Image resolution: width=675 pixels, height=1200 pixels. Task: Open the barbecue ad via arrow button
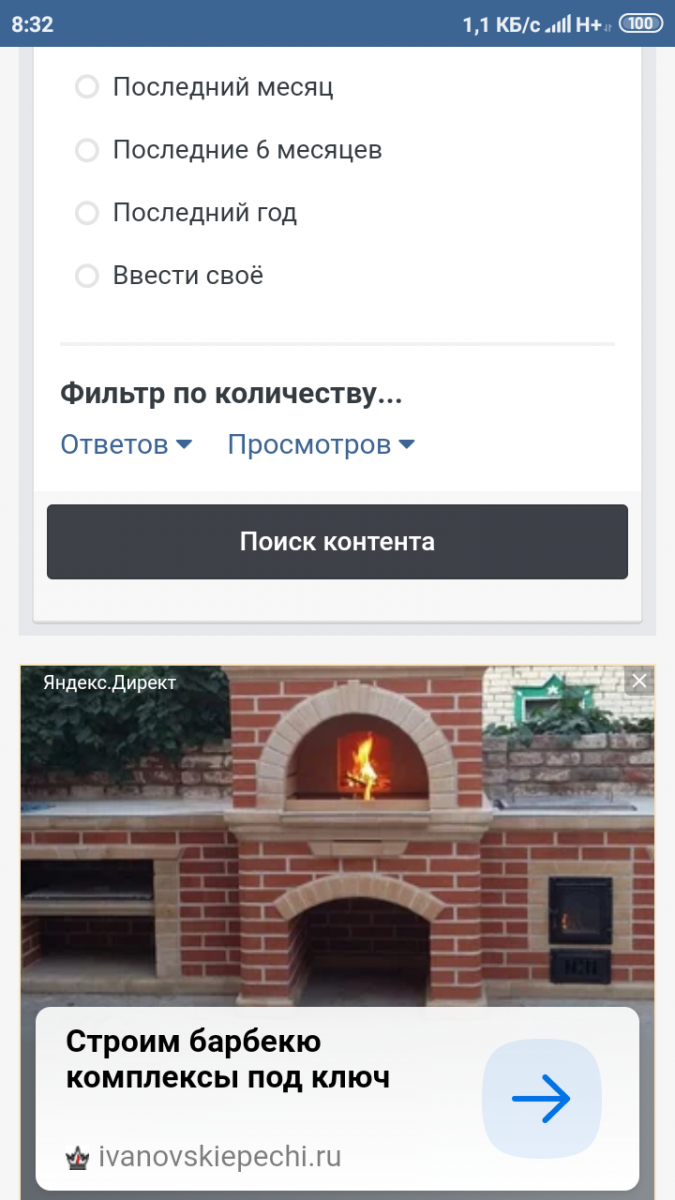[x=541, y=1099]
